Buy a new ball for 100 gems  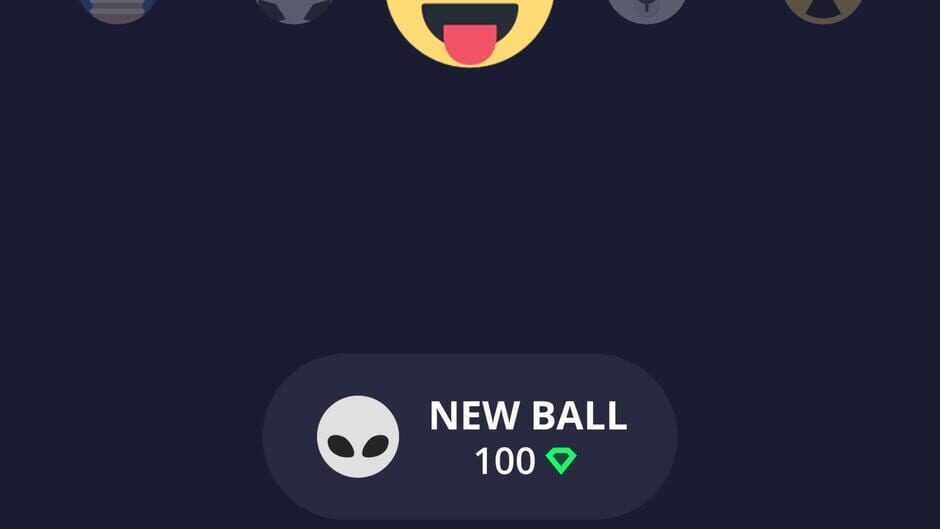click(470, 437)
